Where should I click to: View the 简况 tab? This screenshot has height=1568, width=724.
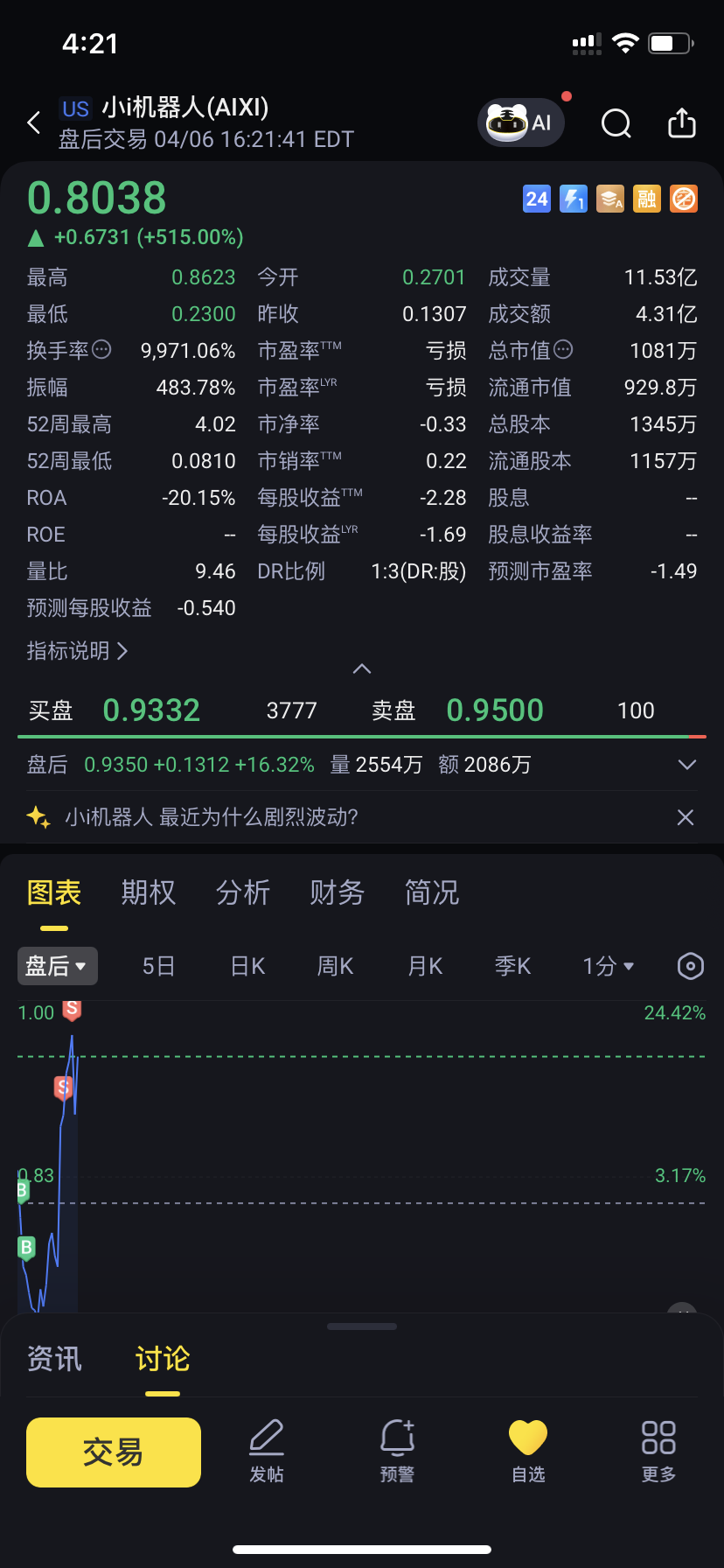click(432, 892)
